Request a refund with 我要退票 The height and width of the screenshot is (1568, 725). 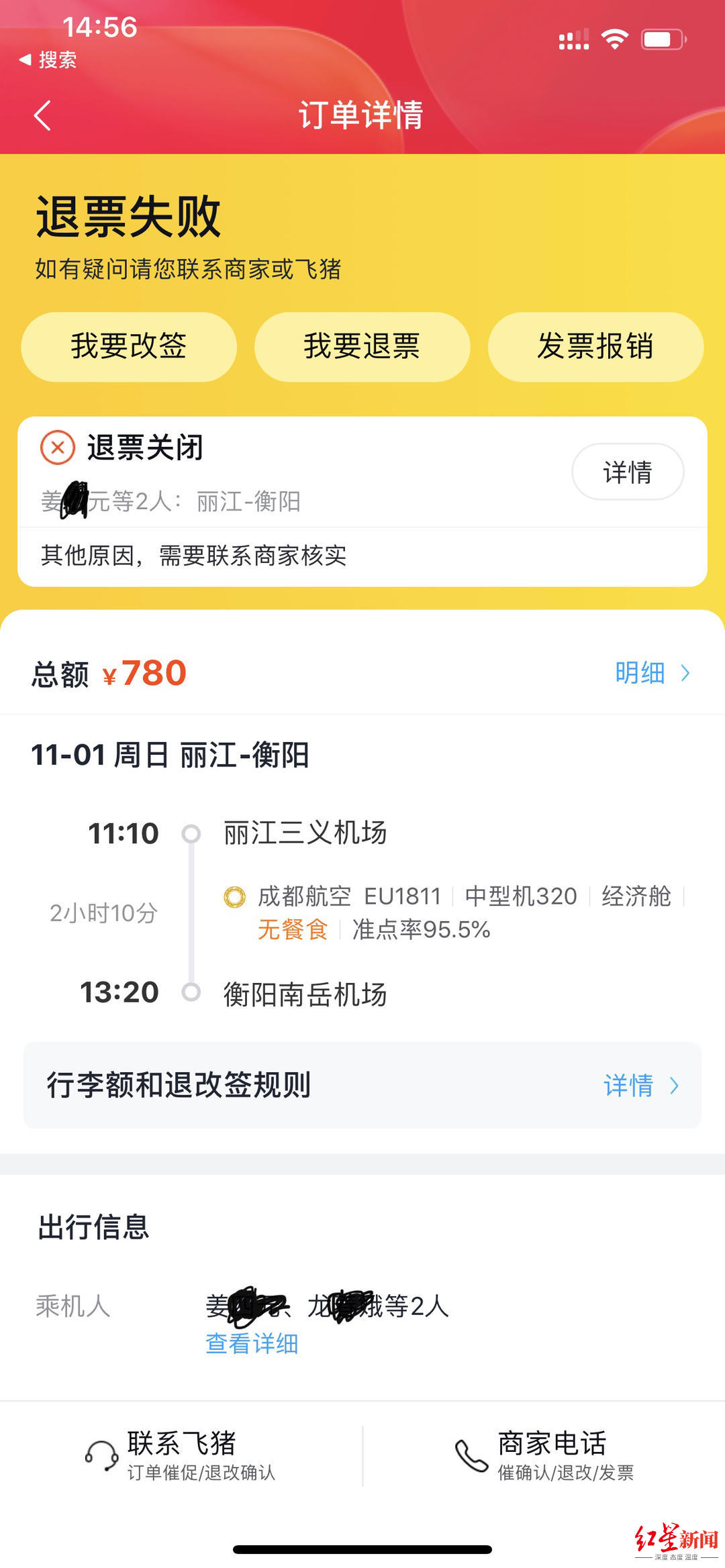click(x=362, y=347)
